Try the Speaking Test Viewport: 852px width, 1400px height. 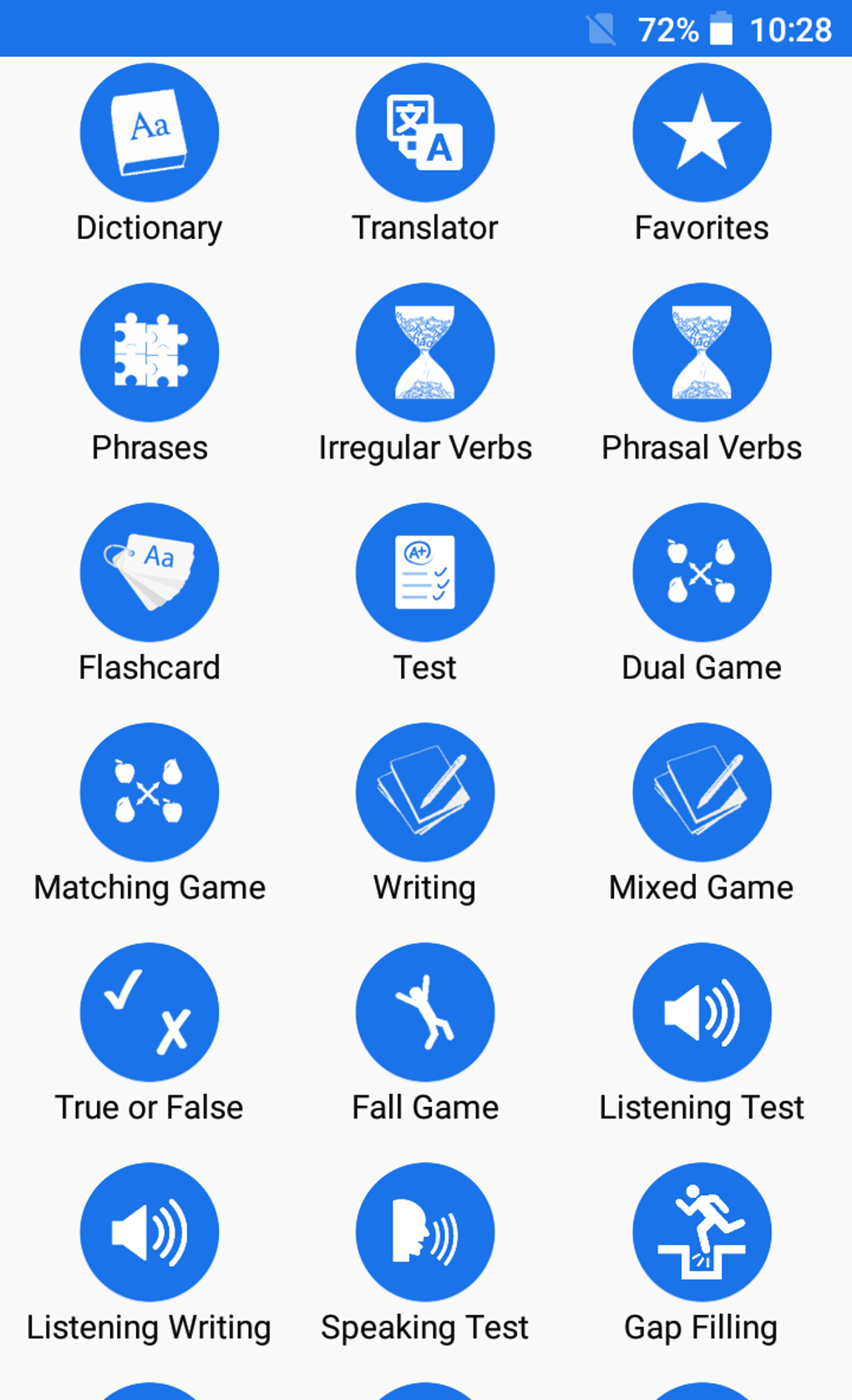[425, 1232]
